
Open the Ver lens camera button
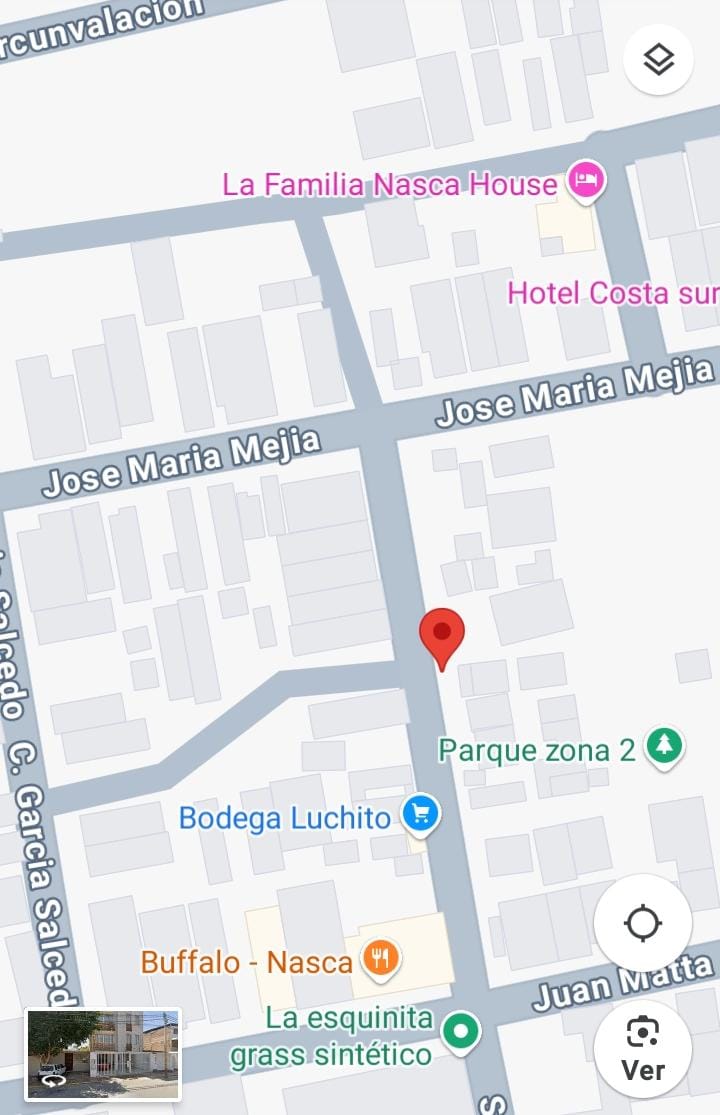click(642, 1049)
